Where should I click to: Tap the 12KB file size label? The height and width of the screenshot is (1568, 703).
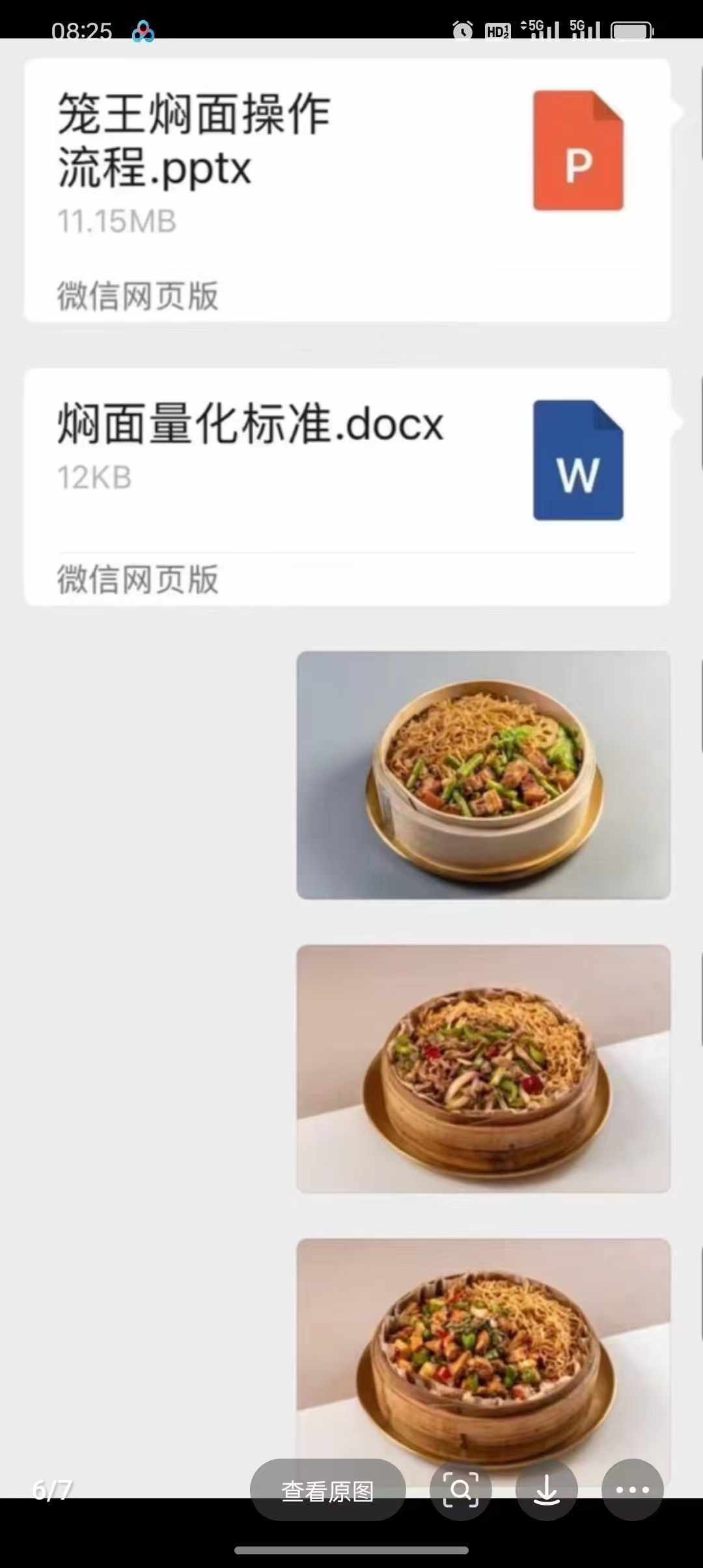pyautogui.click(x=93, y=477)
